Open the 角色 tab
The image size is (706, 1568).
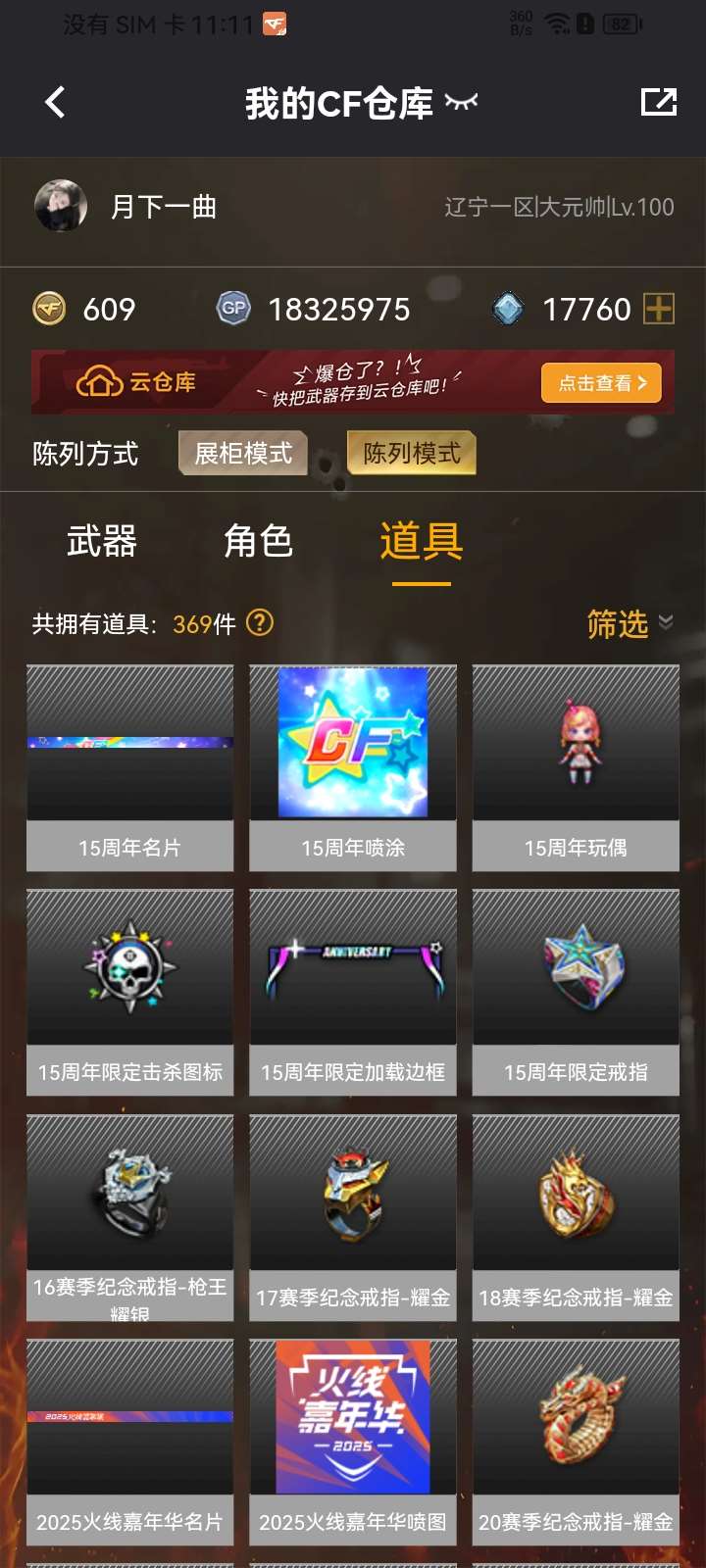point(258,541)
